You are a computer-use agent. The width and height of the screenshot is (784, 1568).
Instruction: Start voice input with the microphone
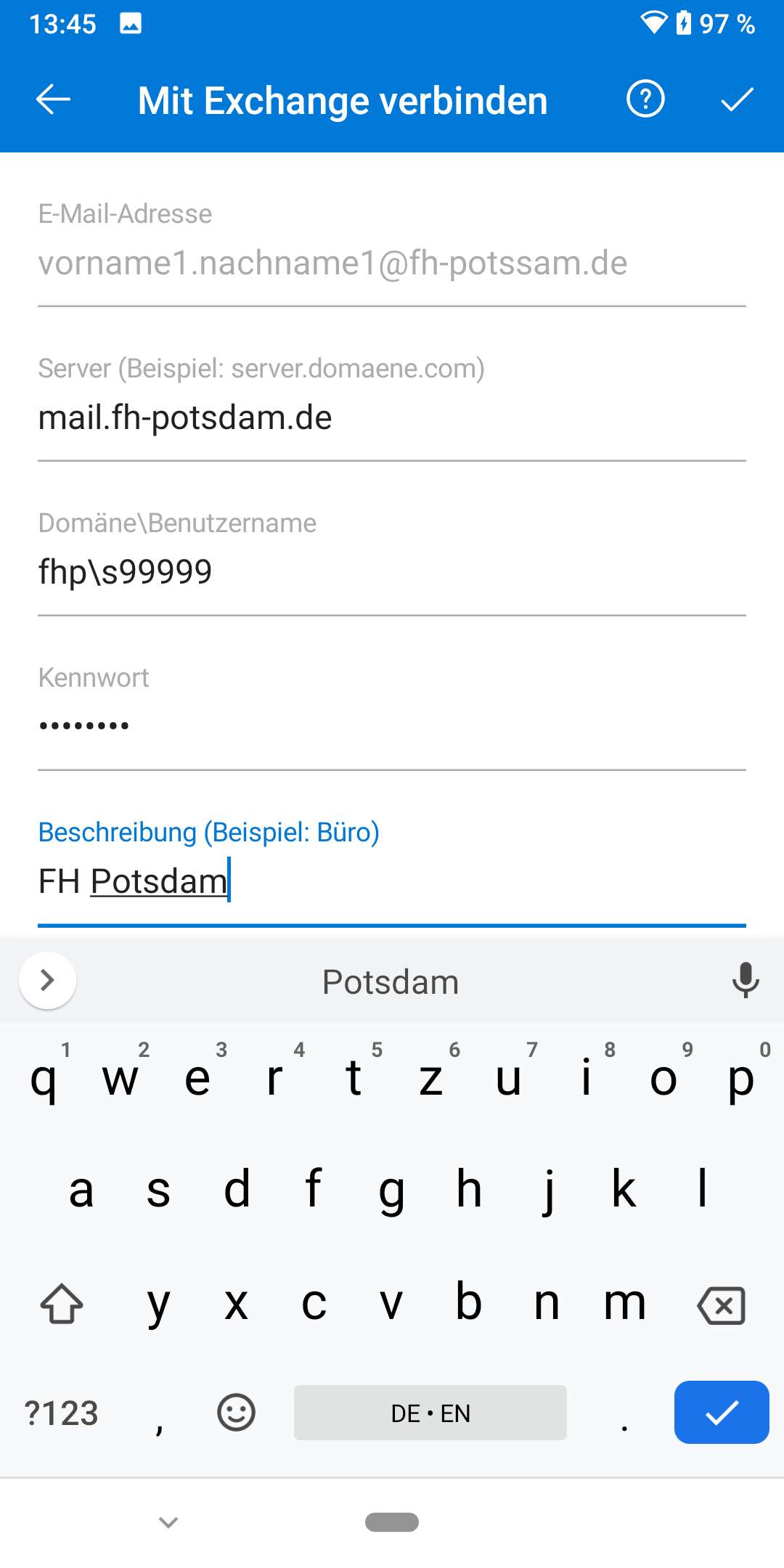click(745, 981)
